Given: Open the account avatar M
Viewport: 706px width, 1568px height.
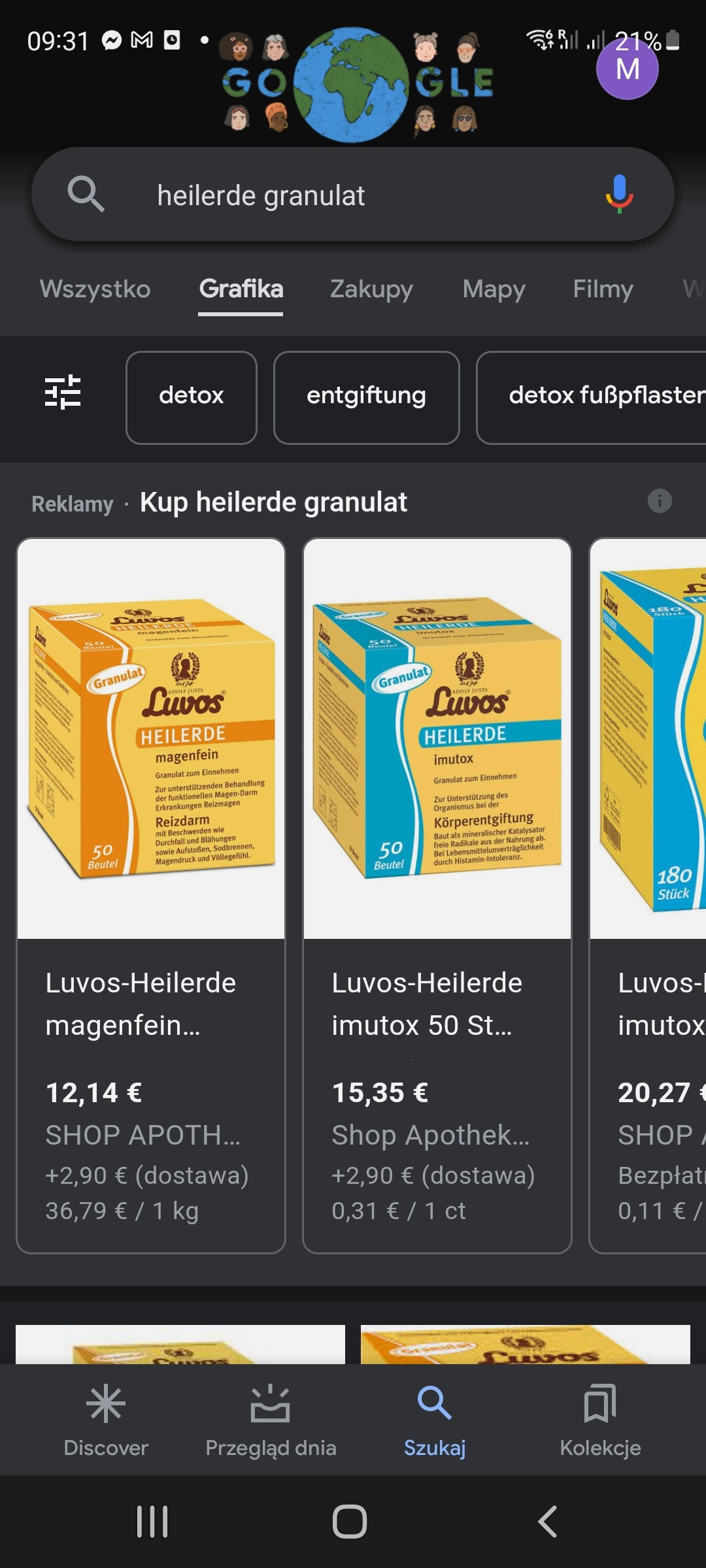Looking at the screenshot, I should [627, 69].
